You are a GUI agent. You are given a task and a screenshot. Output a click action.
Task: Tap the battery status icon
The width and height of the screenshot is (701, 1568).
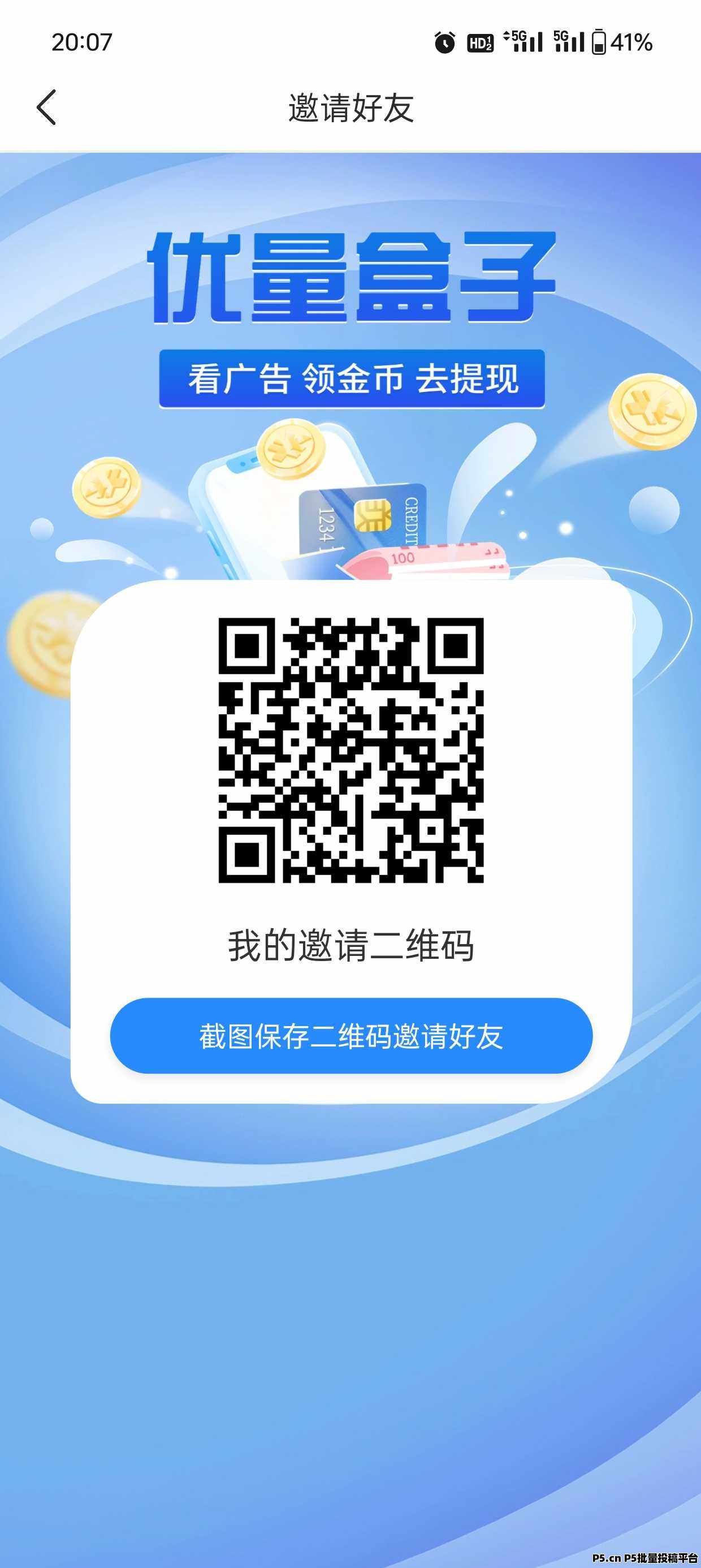(600, 42)
